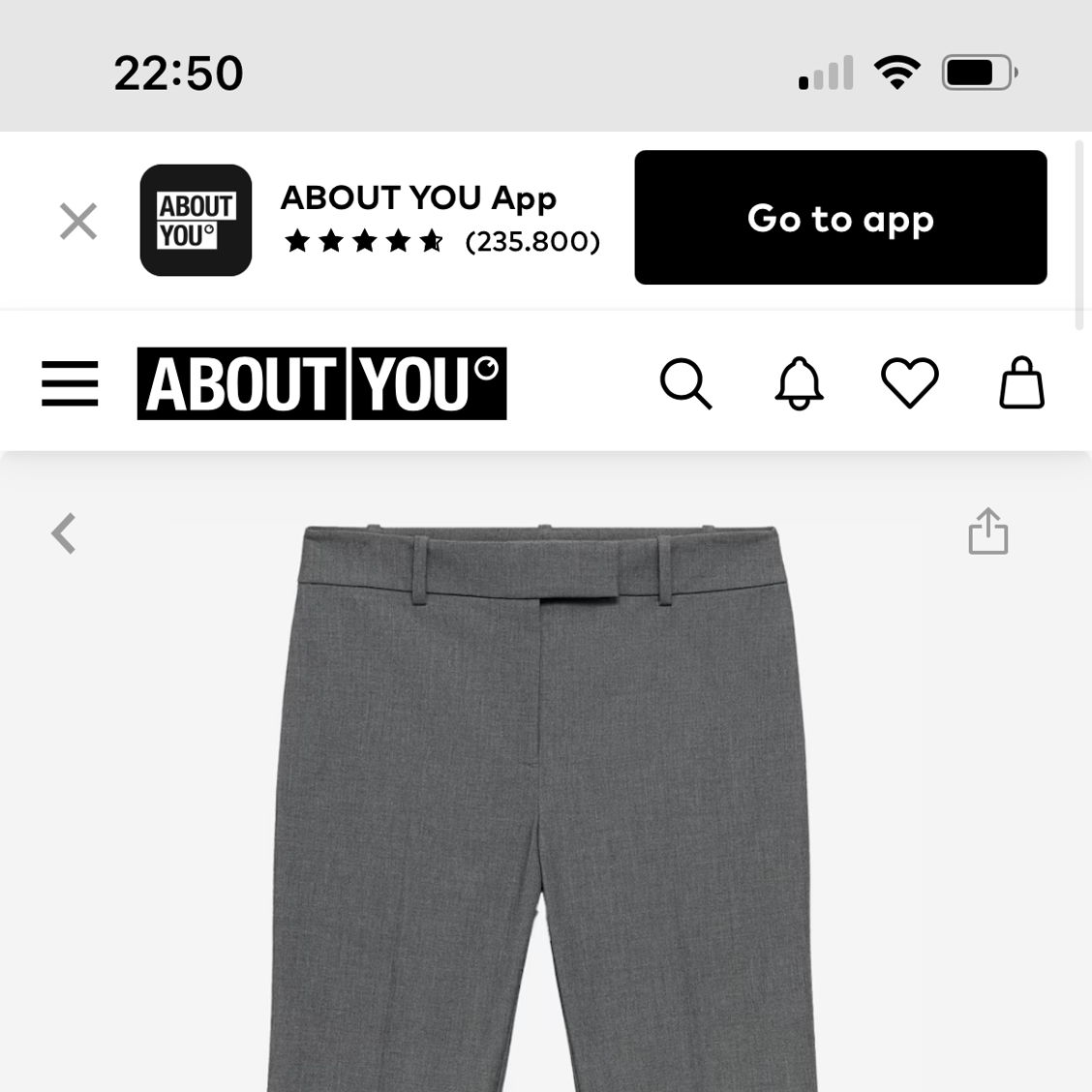Viewport: 1092px width, 1092px height.
Task: Go back with the left arrow
Action: pyautogui.click(x=64, y=533)
